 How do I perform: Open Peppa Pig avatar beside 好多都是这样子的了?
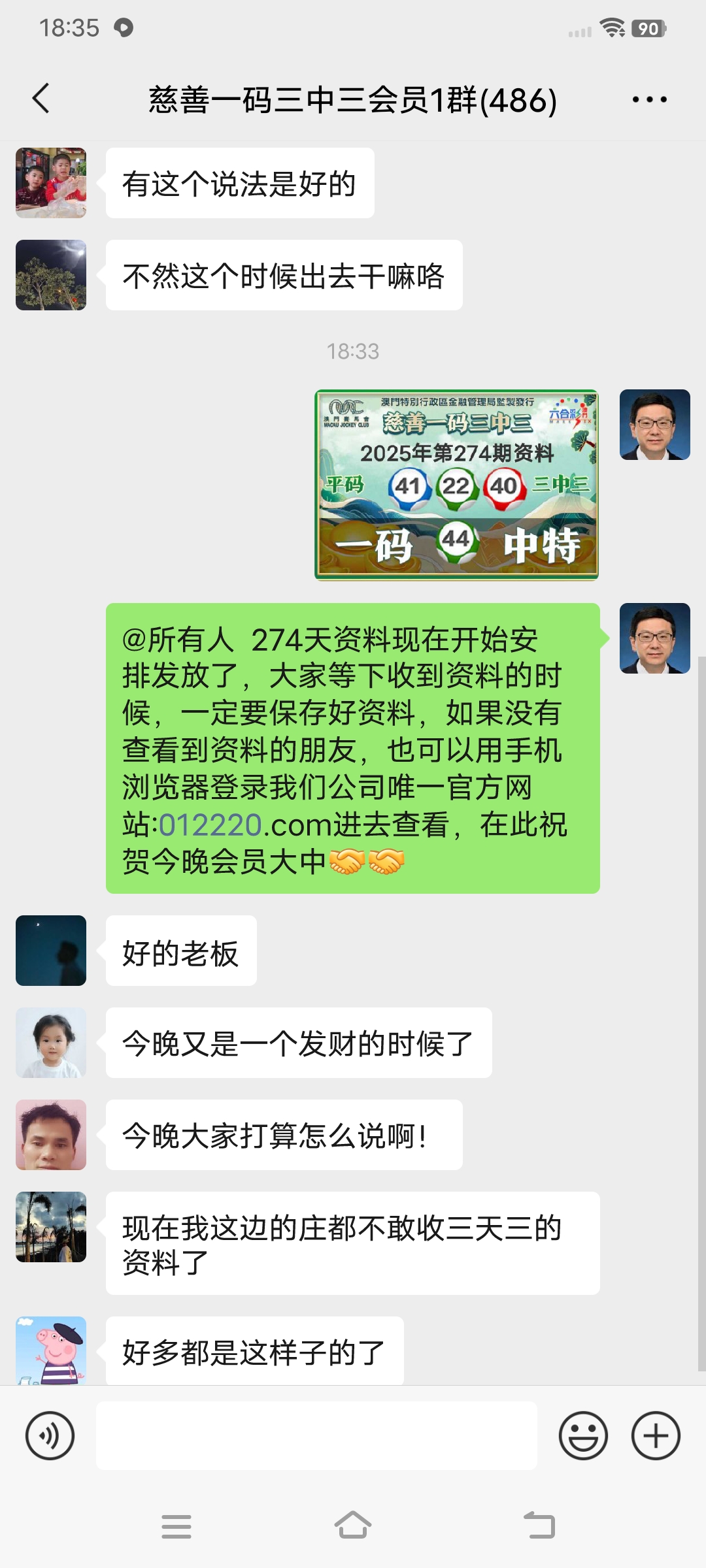pos(51,1350)
